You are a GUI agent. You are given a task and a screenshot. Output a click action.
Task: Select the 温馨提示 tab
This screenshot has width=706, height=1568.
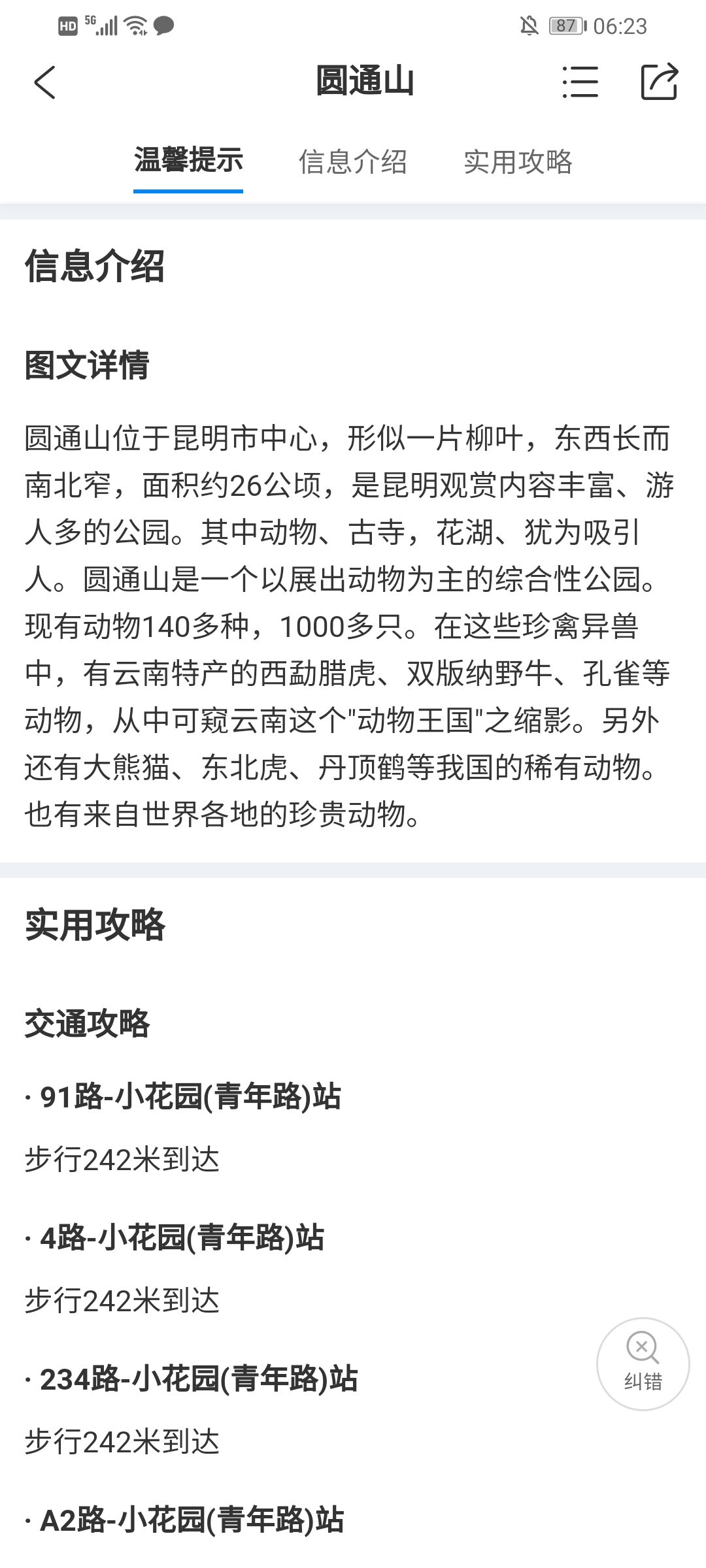click(x=188, y=161)
